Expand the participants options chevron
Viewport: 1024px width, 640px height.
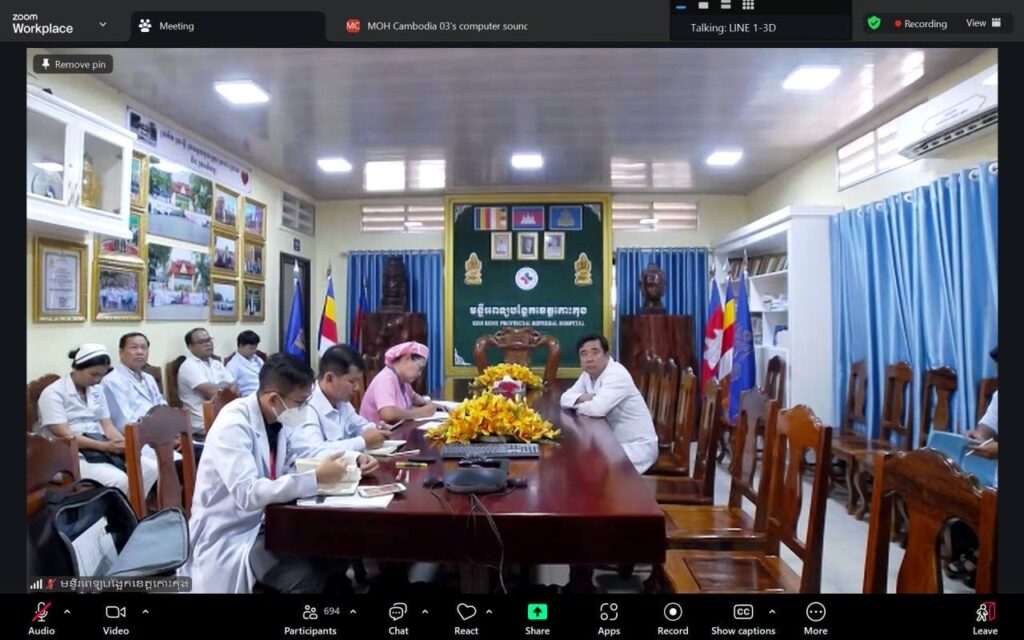click(352, 611)
